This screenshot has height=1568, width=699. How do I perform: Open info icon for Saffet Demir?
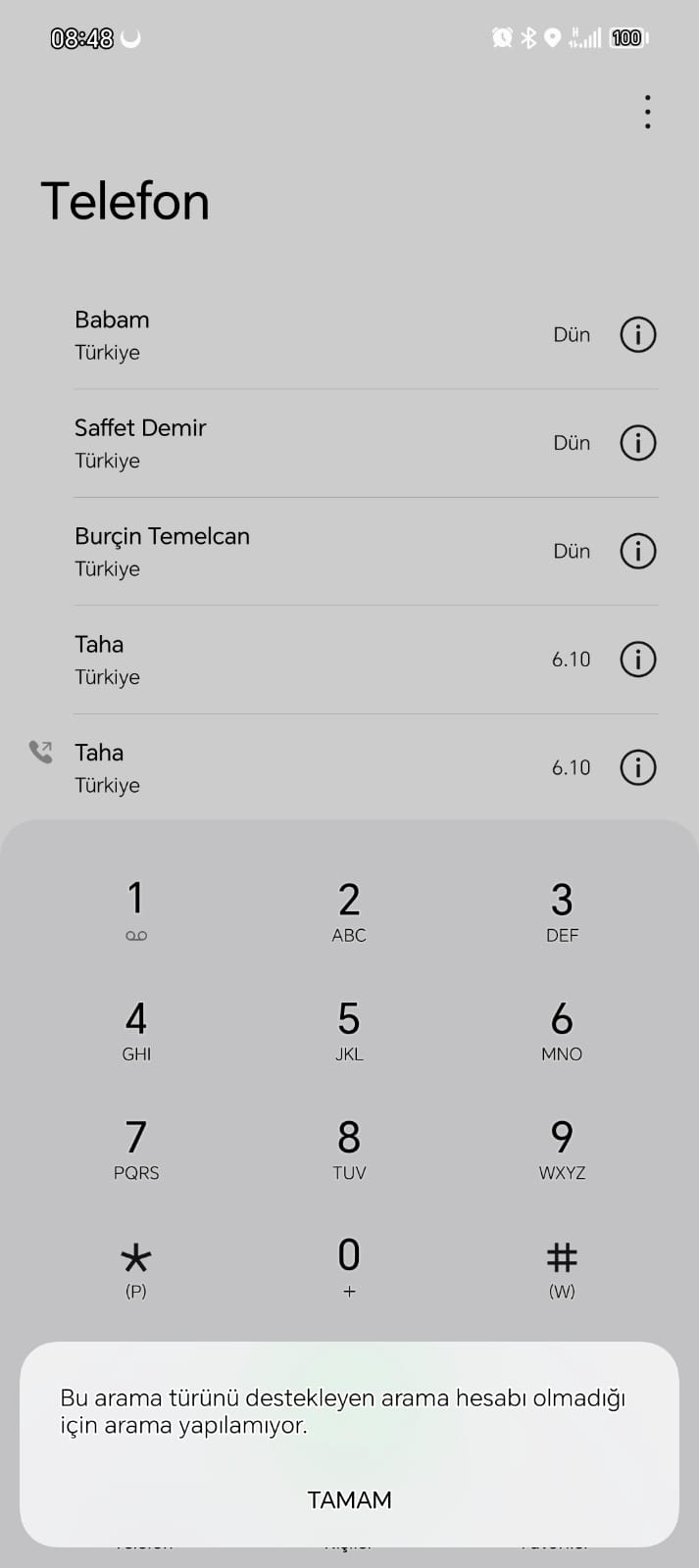[637, 443]
